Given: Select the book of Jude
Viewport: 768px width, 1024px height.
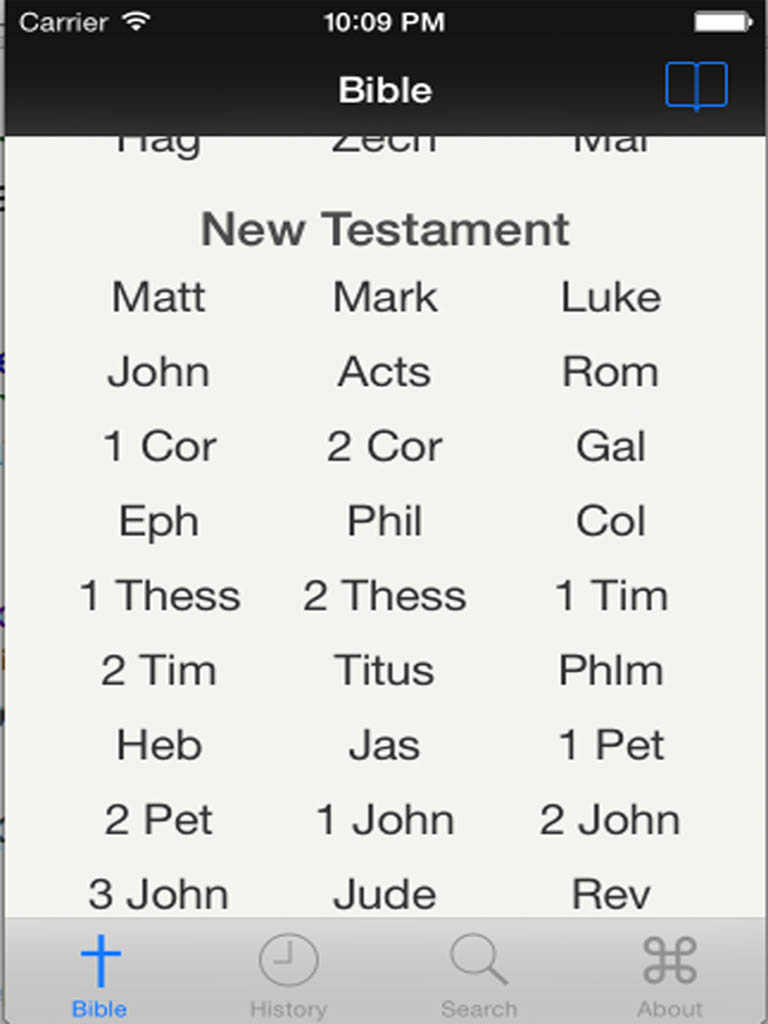Looking at the screenshot, I should click(385, 893).
